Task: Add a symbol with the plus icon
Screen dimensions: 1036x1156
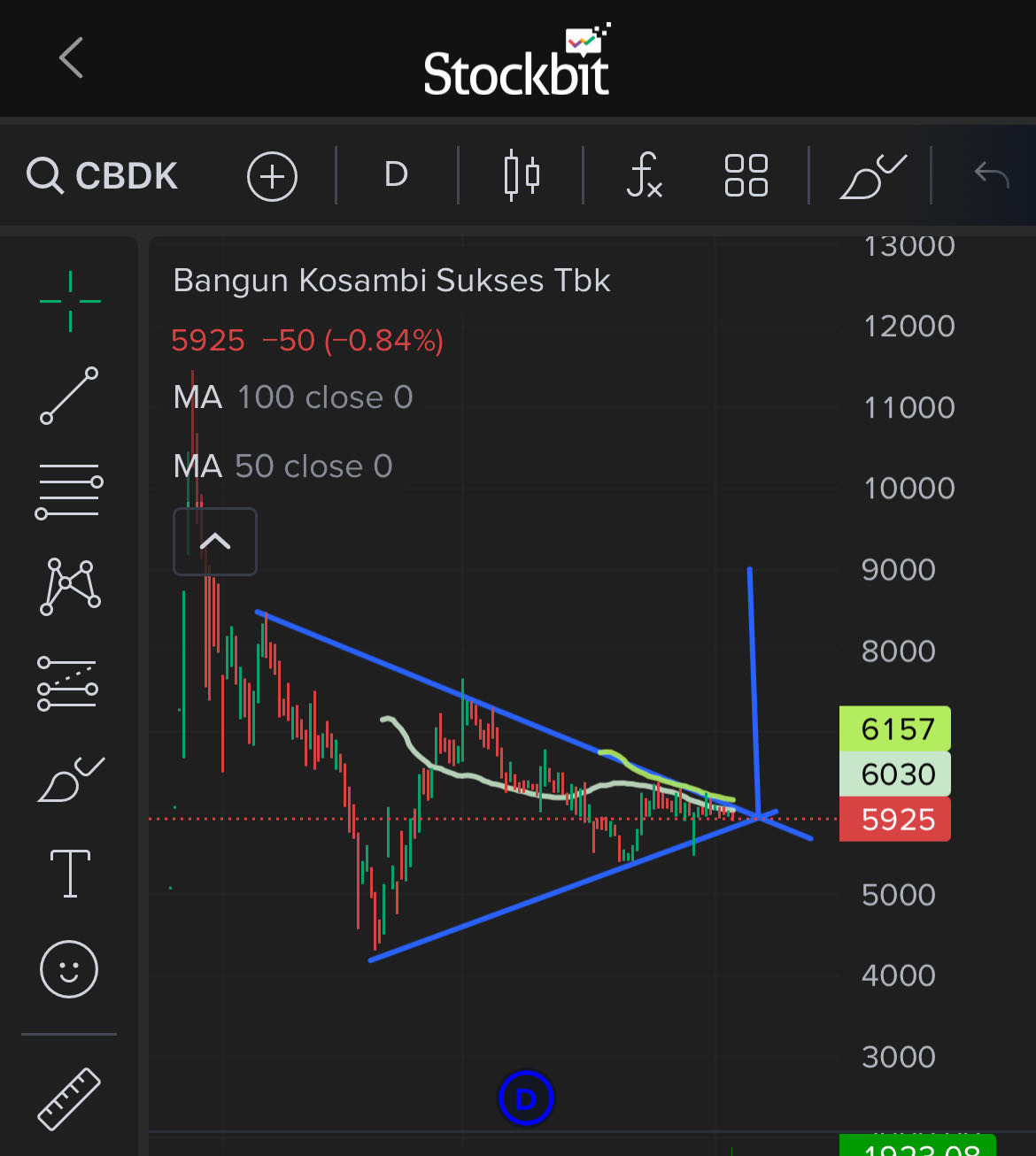Action: click(x=272, y=176)
